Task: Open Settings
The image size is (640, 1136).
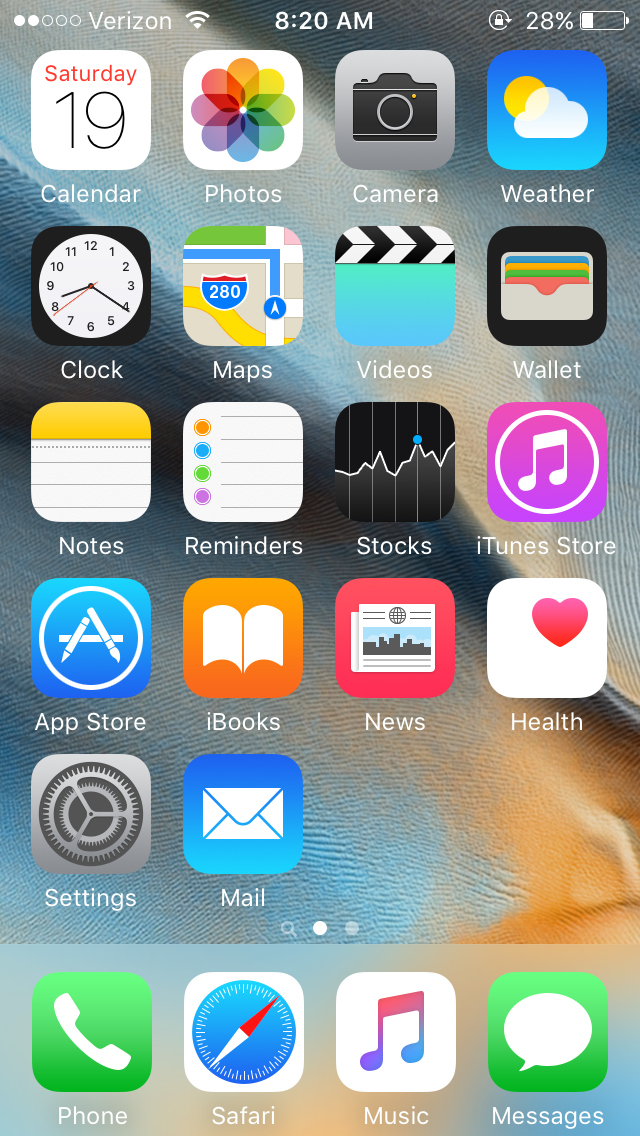Action: (91, 814)
